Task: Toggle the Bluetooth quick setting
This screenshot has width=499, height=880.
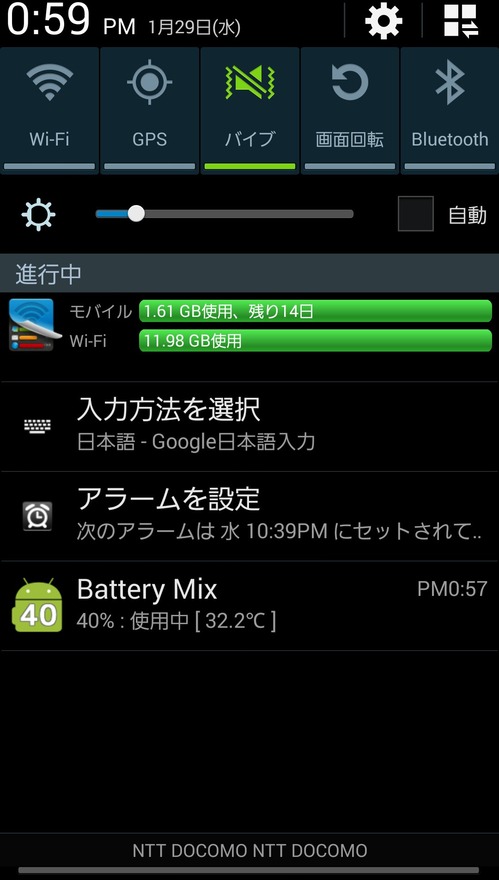Action: click(x=450, y=111)
